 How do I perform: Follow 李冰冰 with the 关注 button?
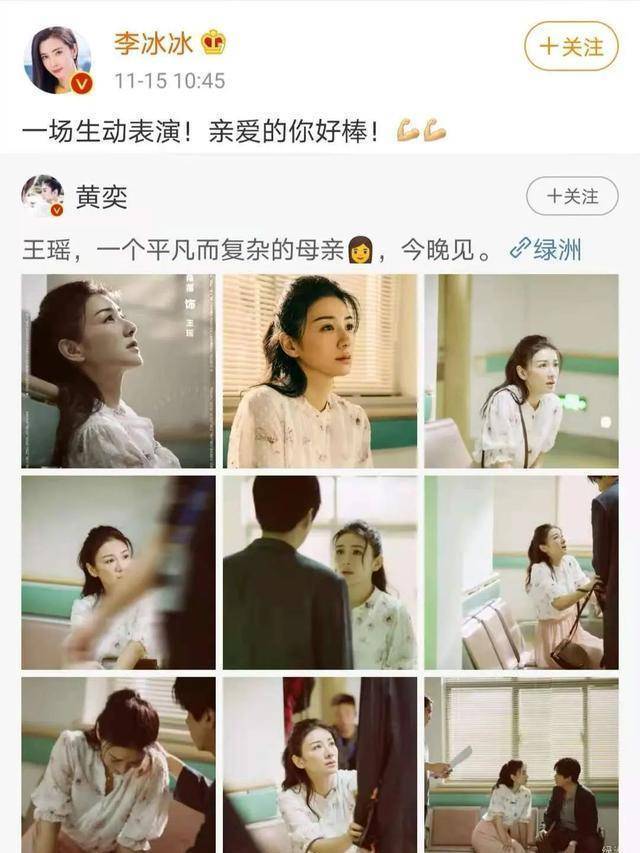[572, 47]
